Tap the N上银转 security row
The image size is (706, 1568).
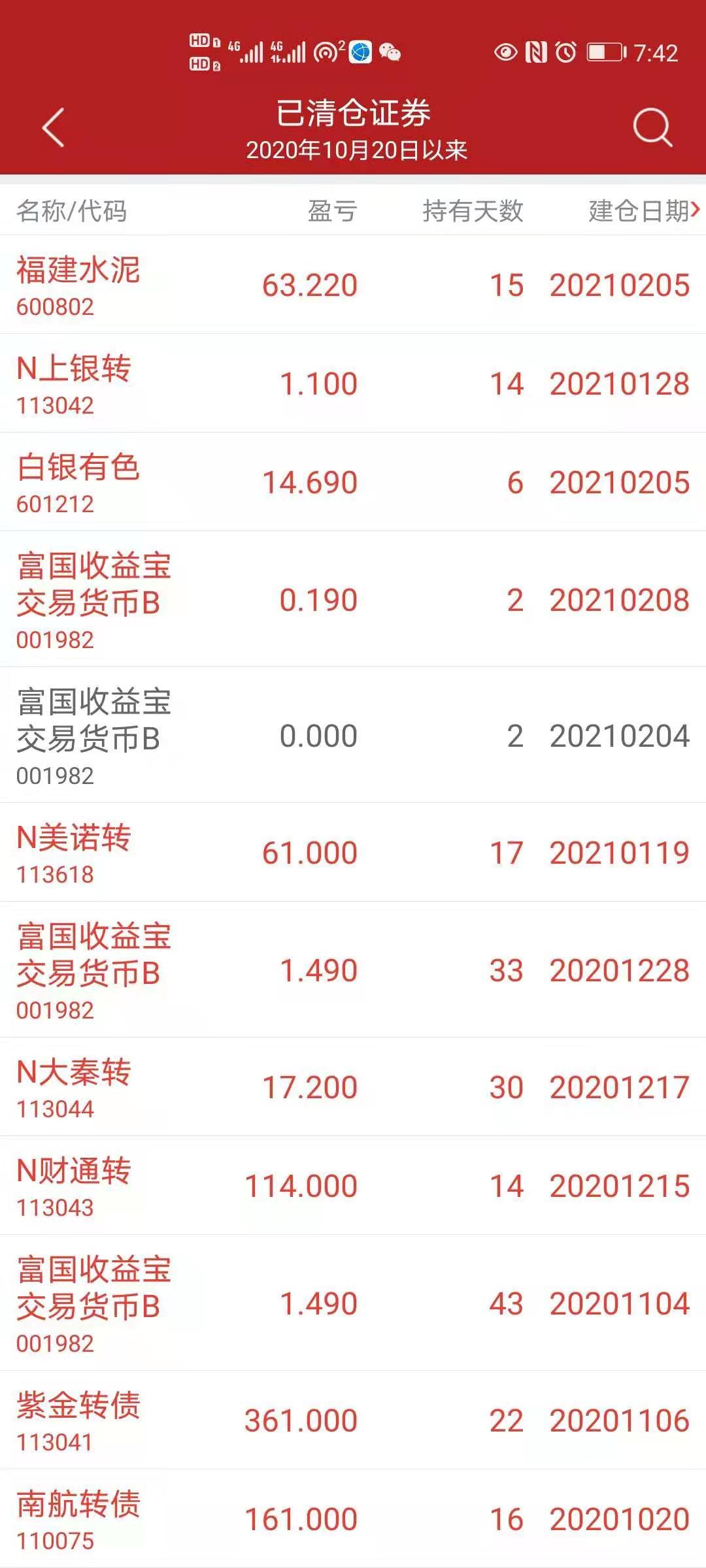tap(353, 383)
